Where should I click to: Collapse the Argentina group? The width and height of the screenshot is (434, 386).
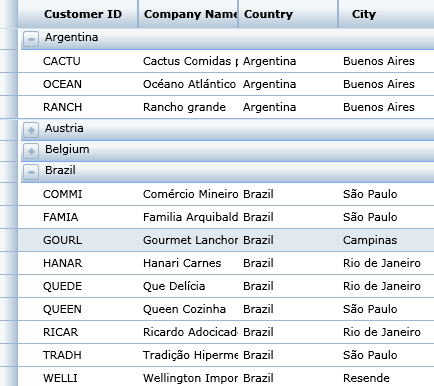[x=31, y=39]
